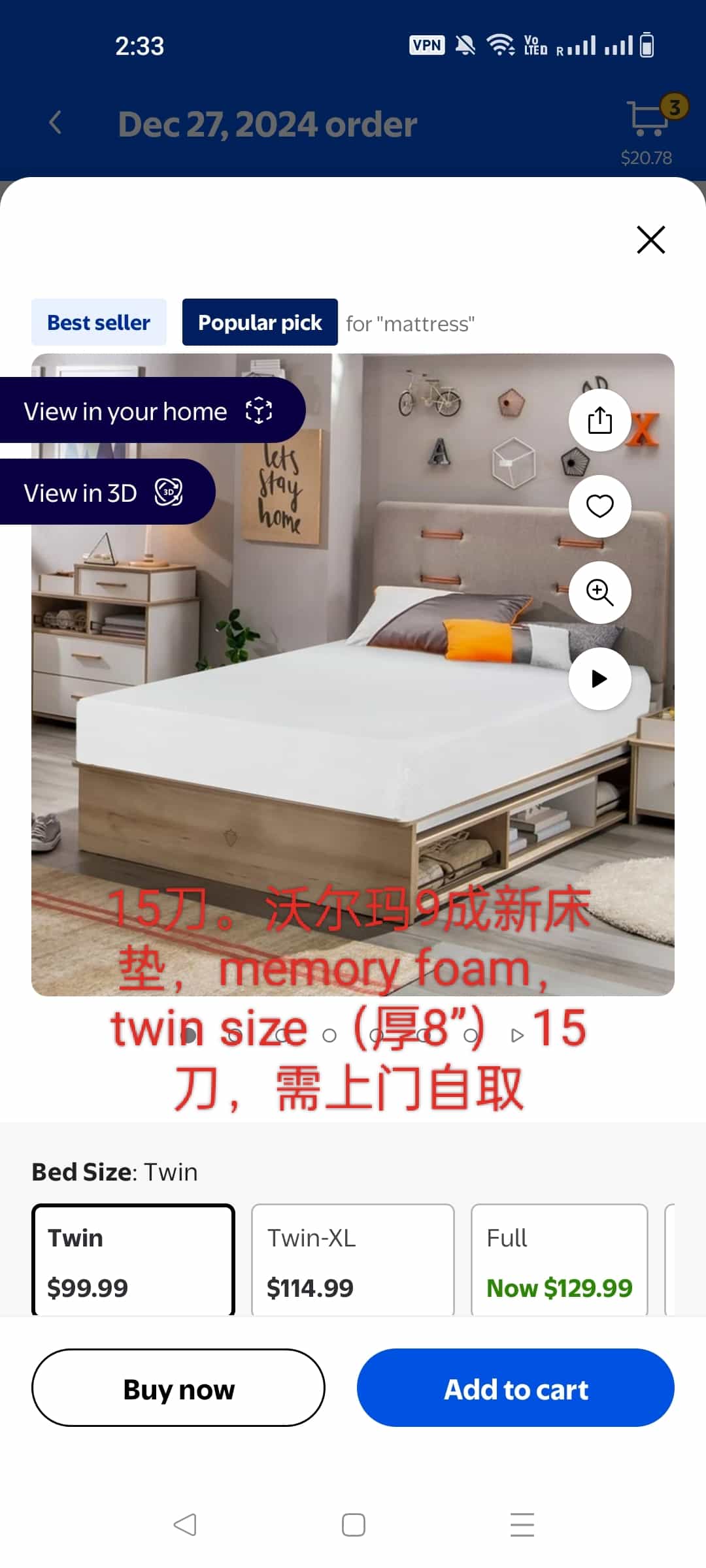Go back from the order page
Image resolution: width=706 pixels, height=1568 pixels.
[56, 123]
